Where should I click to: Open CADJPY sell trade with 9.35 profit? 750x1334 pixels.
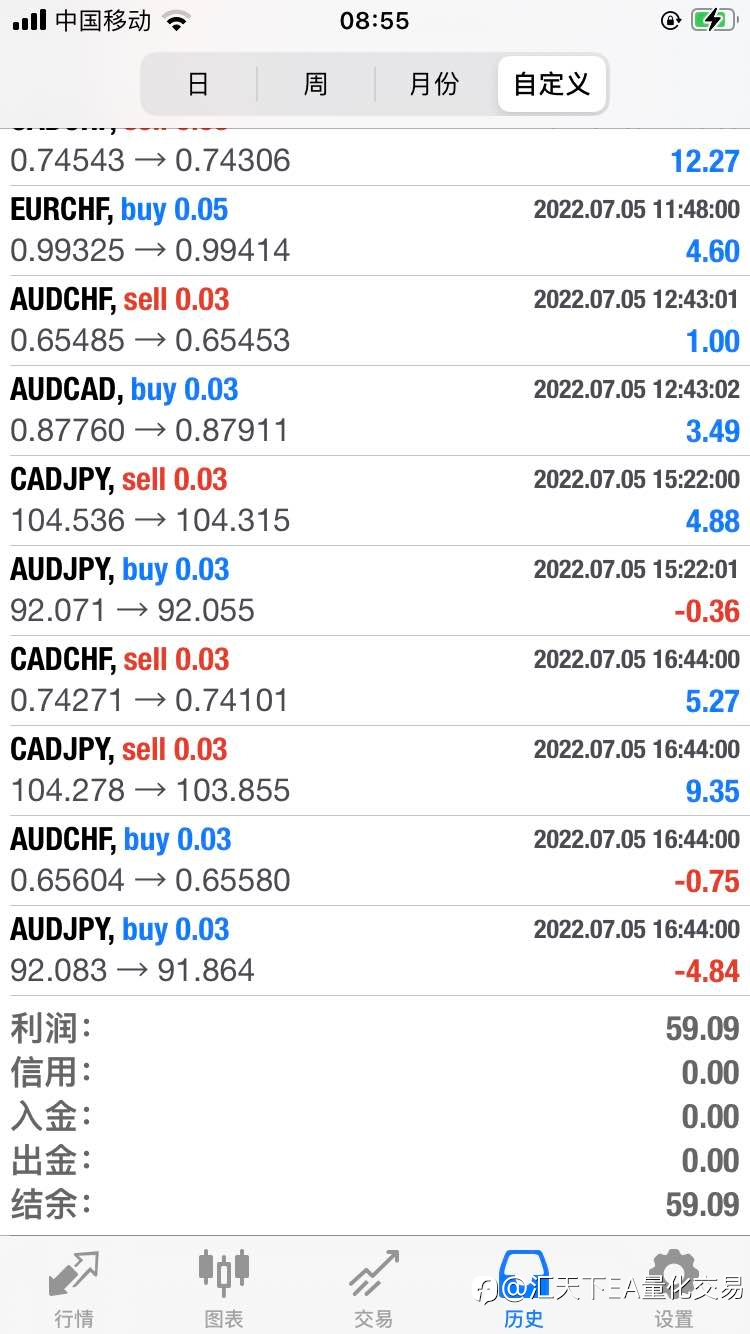click(x=375, y=771)
